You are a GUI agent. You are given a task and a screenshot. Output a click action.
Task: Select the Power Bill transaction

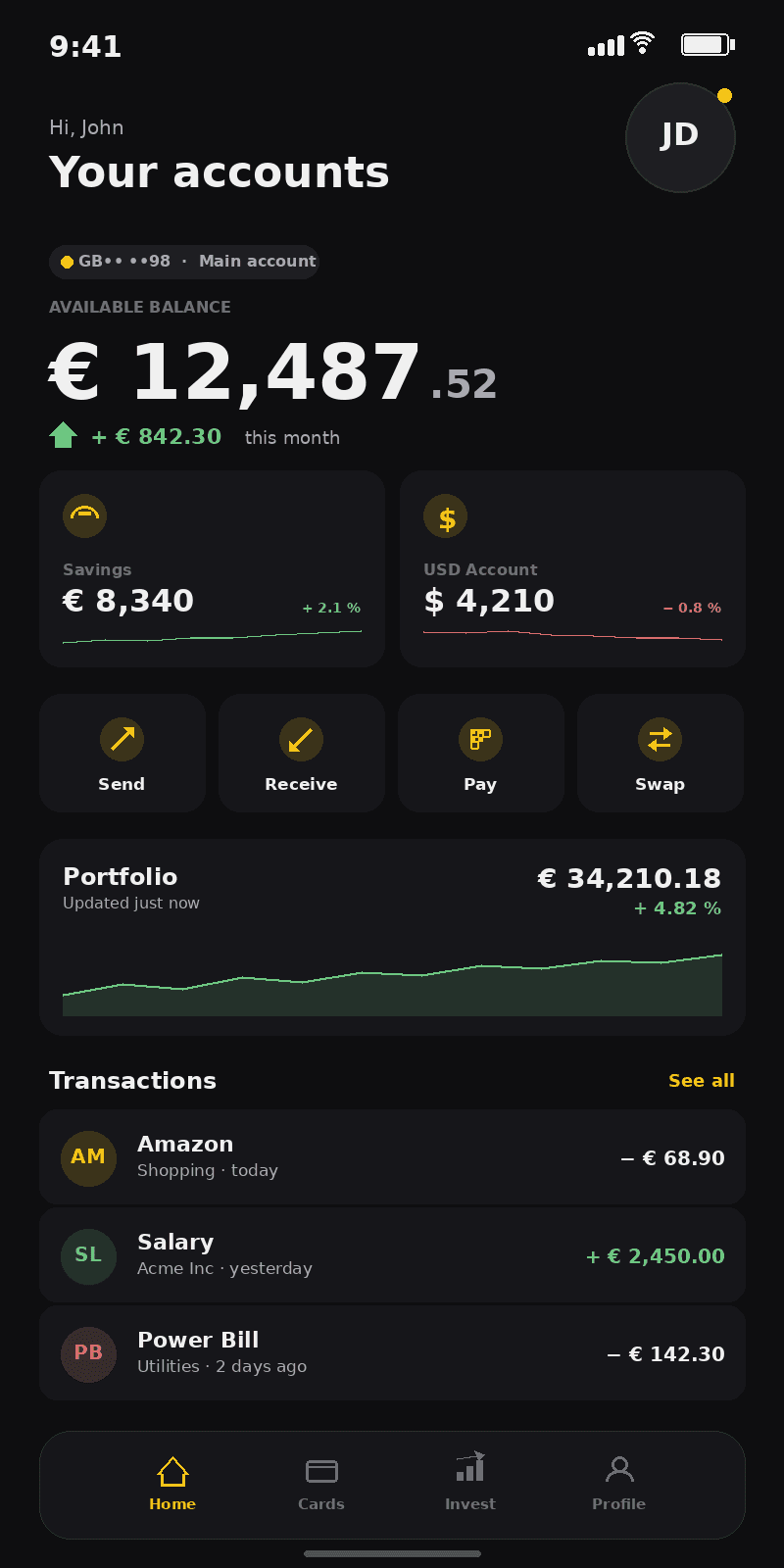(392, 1353)
